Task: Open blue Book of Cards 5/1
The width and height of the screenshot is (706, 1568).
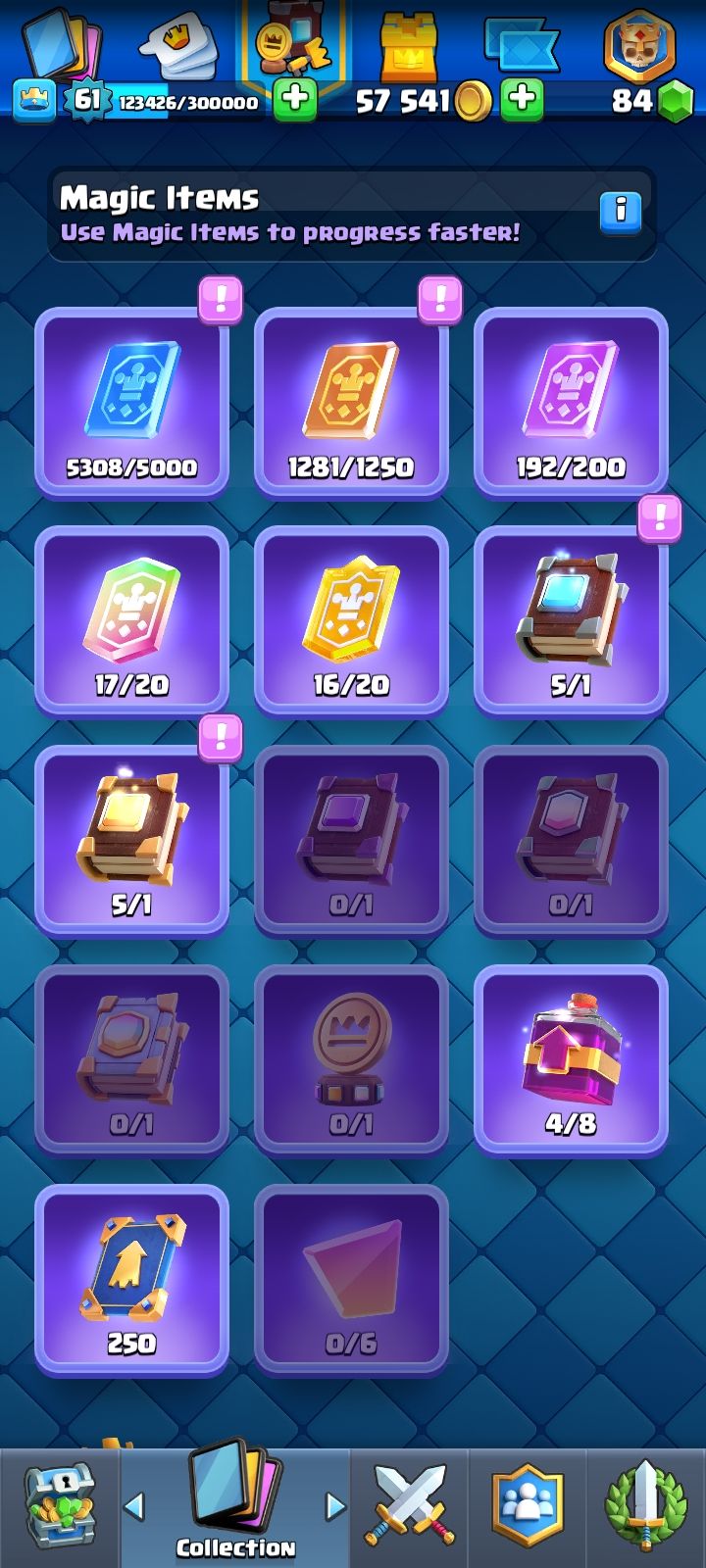Action: click(x=571, y=620)
